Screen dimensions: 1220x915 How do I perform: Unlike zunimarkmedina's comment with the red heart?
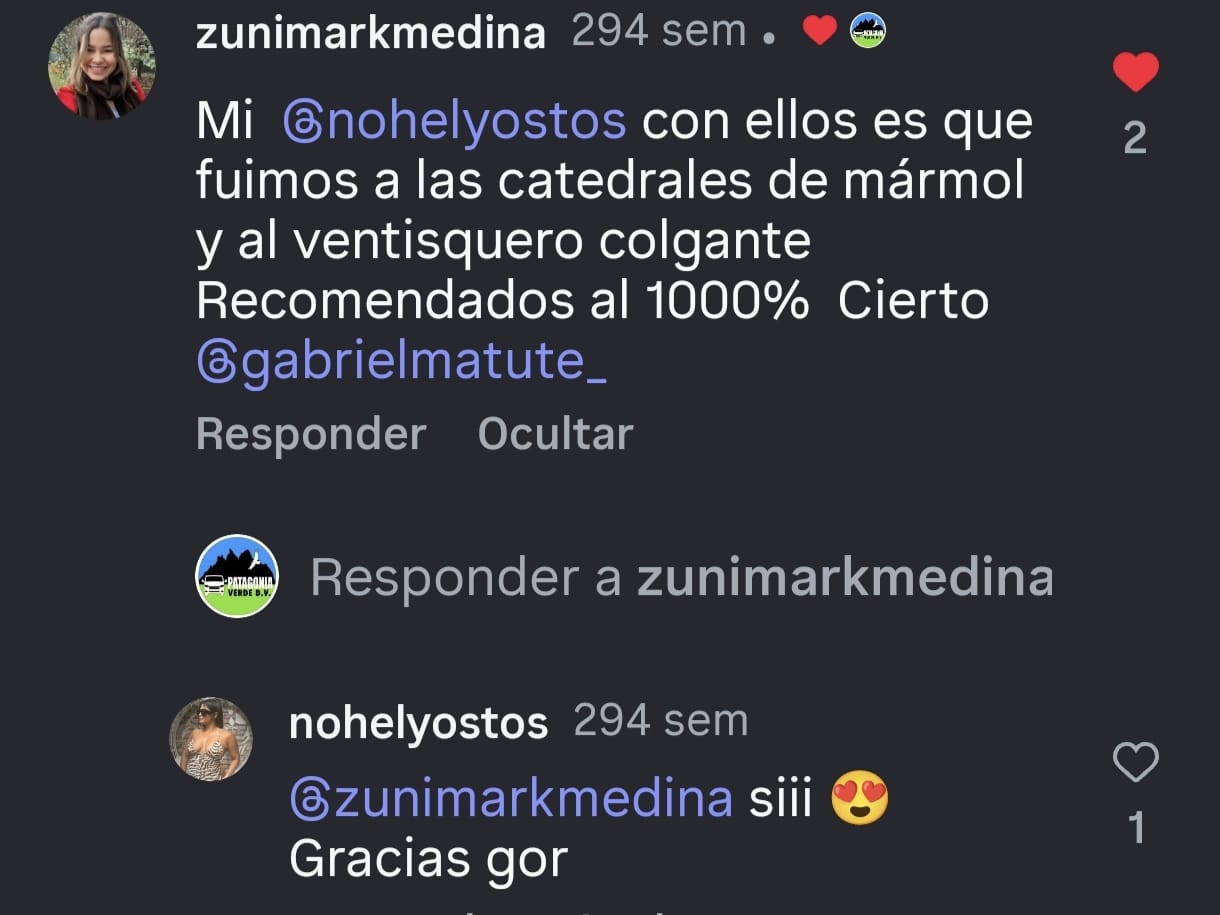[1135, 73]
